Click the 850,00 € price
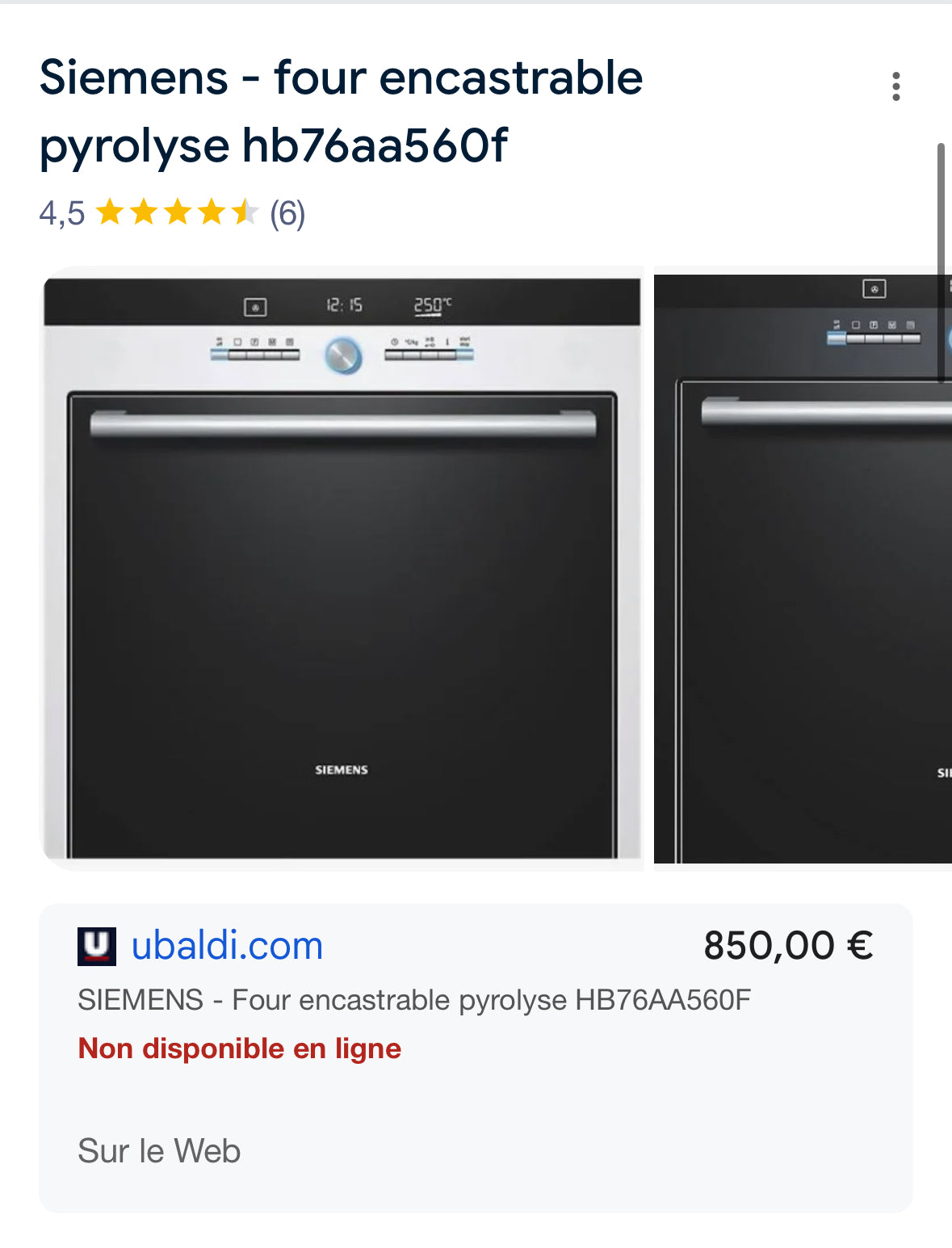Image resolution: width=952 pixels, height=1248 pixels. 789,945
